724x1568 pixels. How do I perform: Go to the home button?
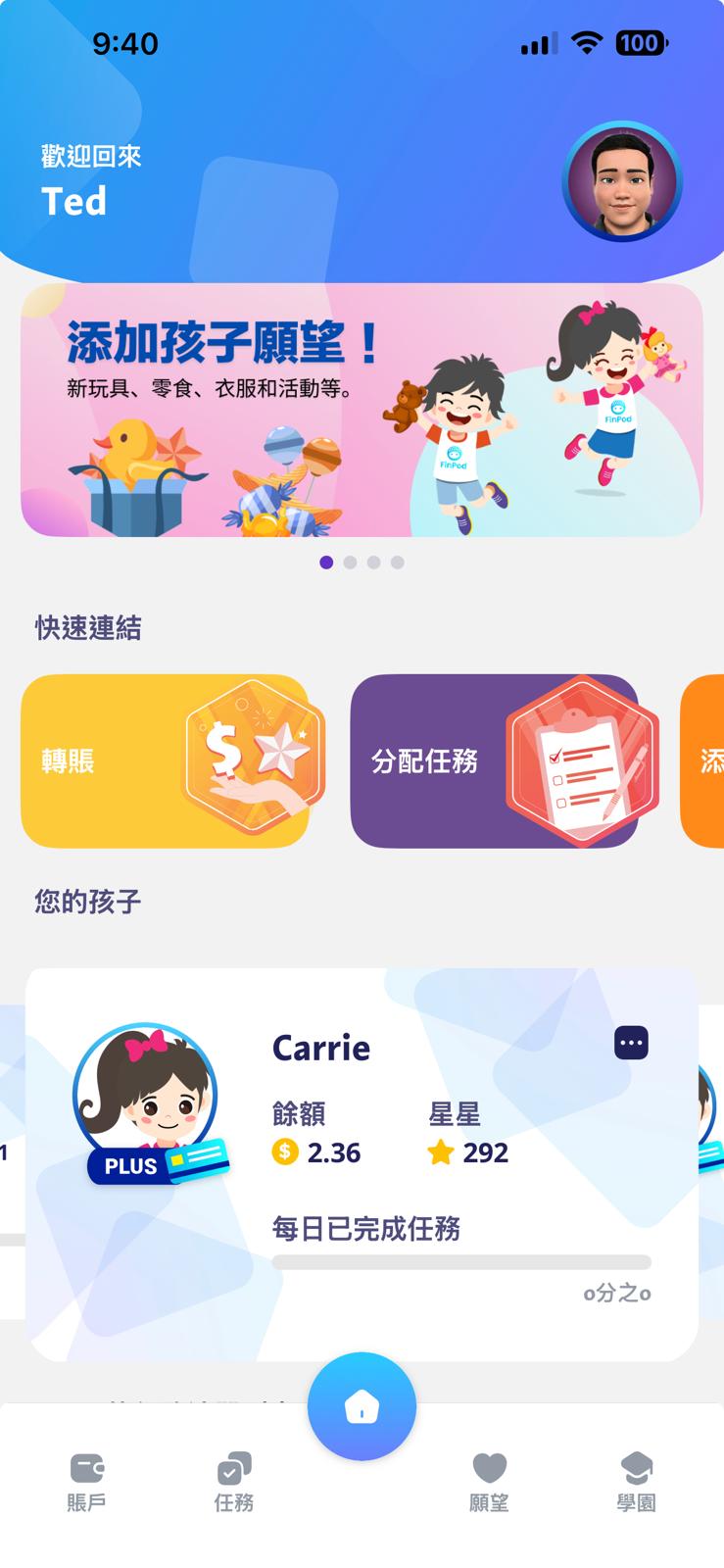click(x=362, y=1406)
